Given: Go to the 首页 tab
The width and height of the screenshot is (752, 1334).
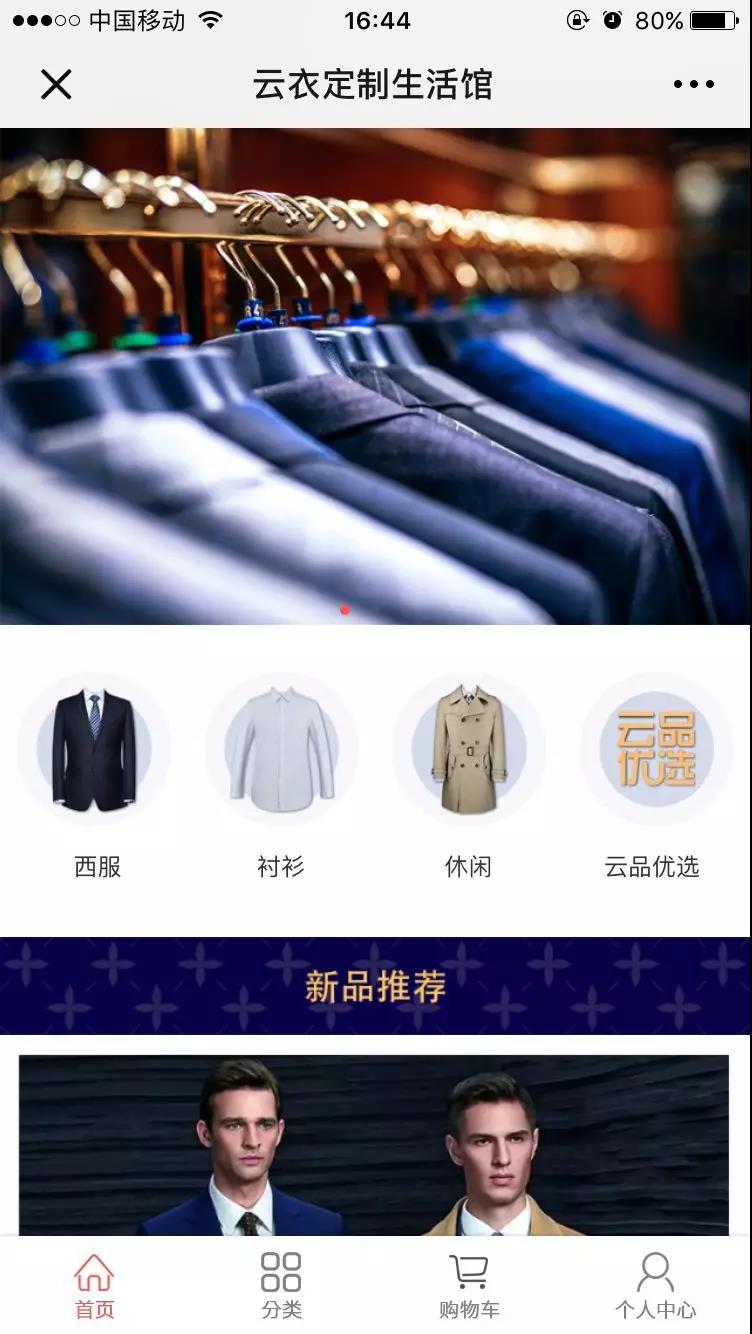Looking at the screenshot, I should coord(94,1287).
